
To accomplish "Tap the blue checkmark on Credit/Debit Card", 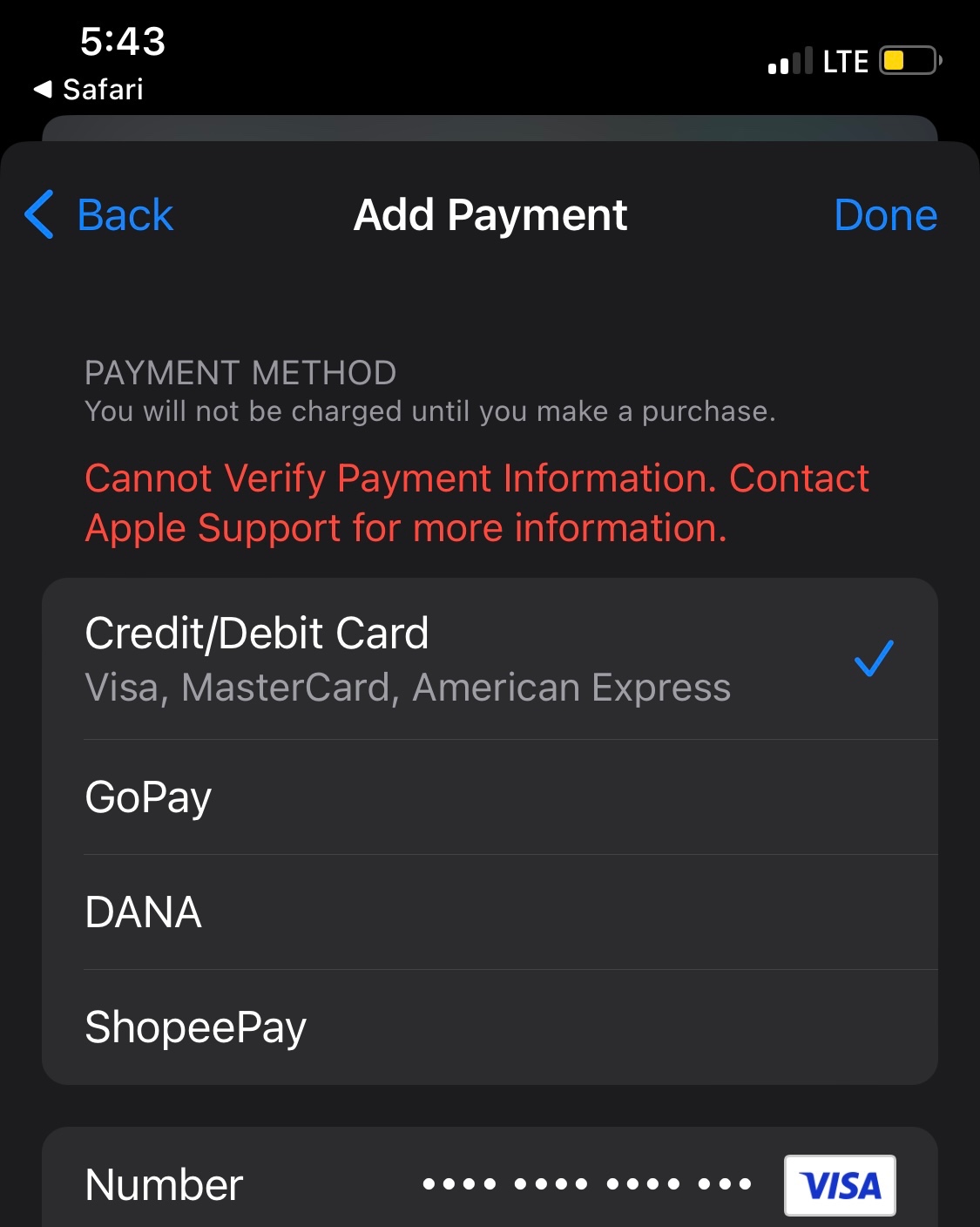I will pos(874,660).
